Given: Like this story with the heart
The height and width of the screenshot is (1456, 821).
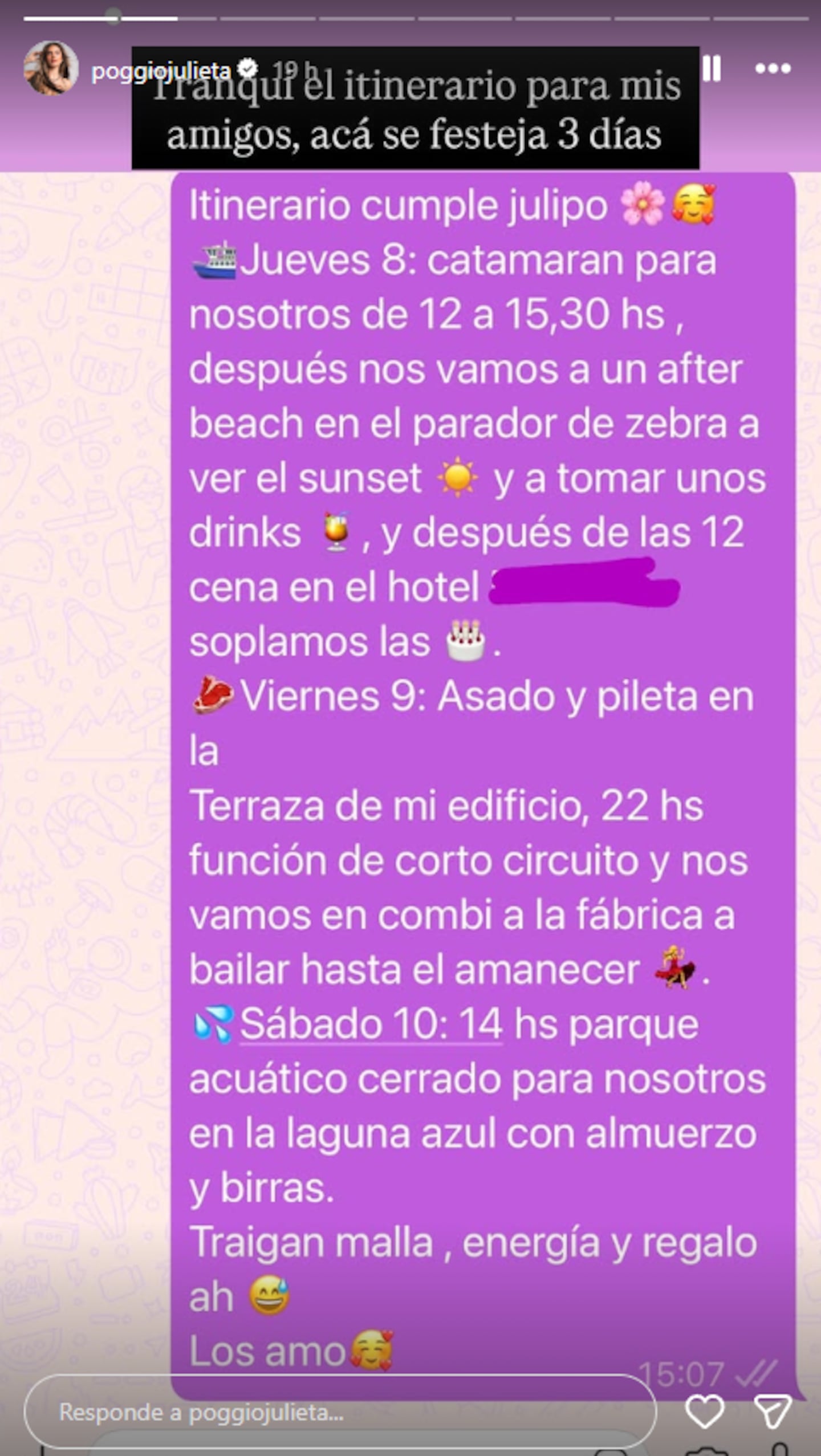Looking at the screenshot, I should (x=705, y=1412).
